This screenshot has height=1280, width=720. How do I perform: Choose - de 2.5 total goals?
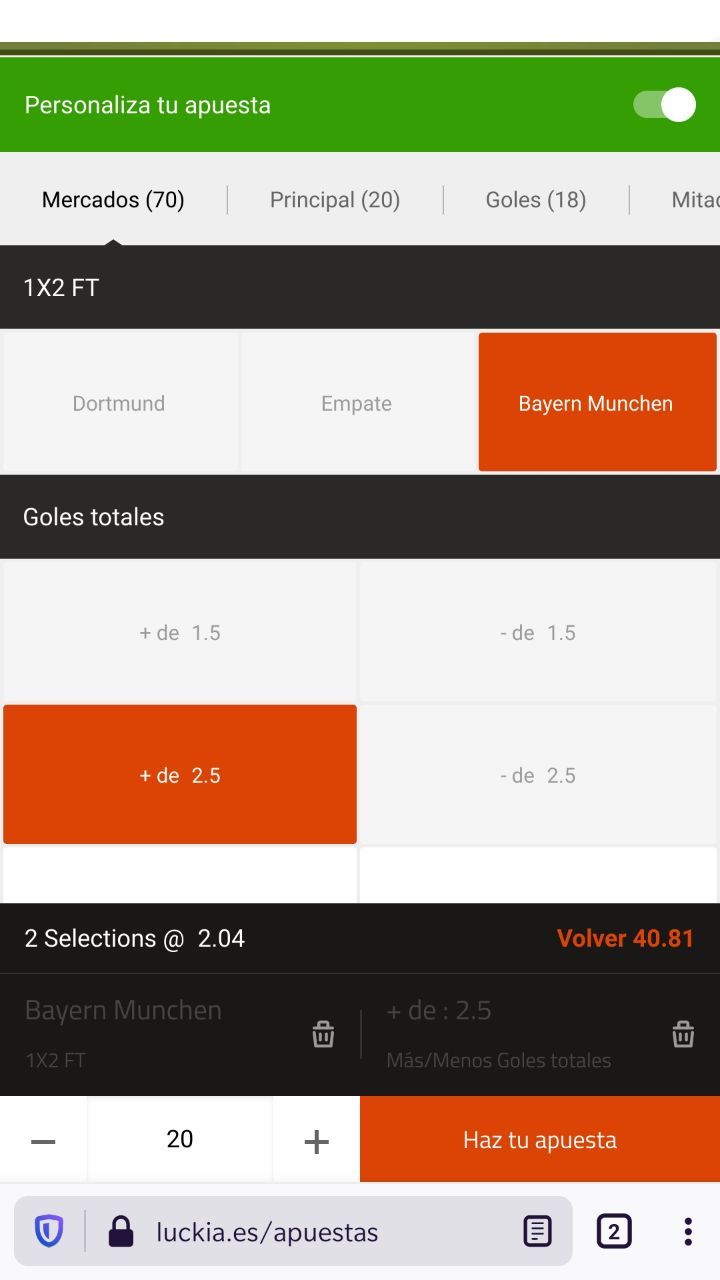click(x=538, y=775)
